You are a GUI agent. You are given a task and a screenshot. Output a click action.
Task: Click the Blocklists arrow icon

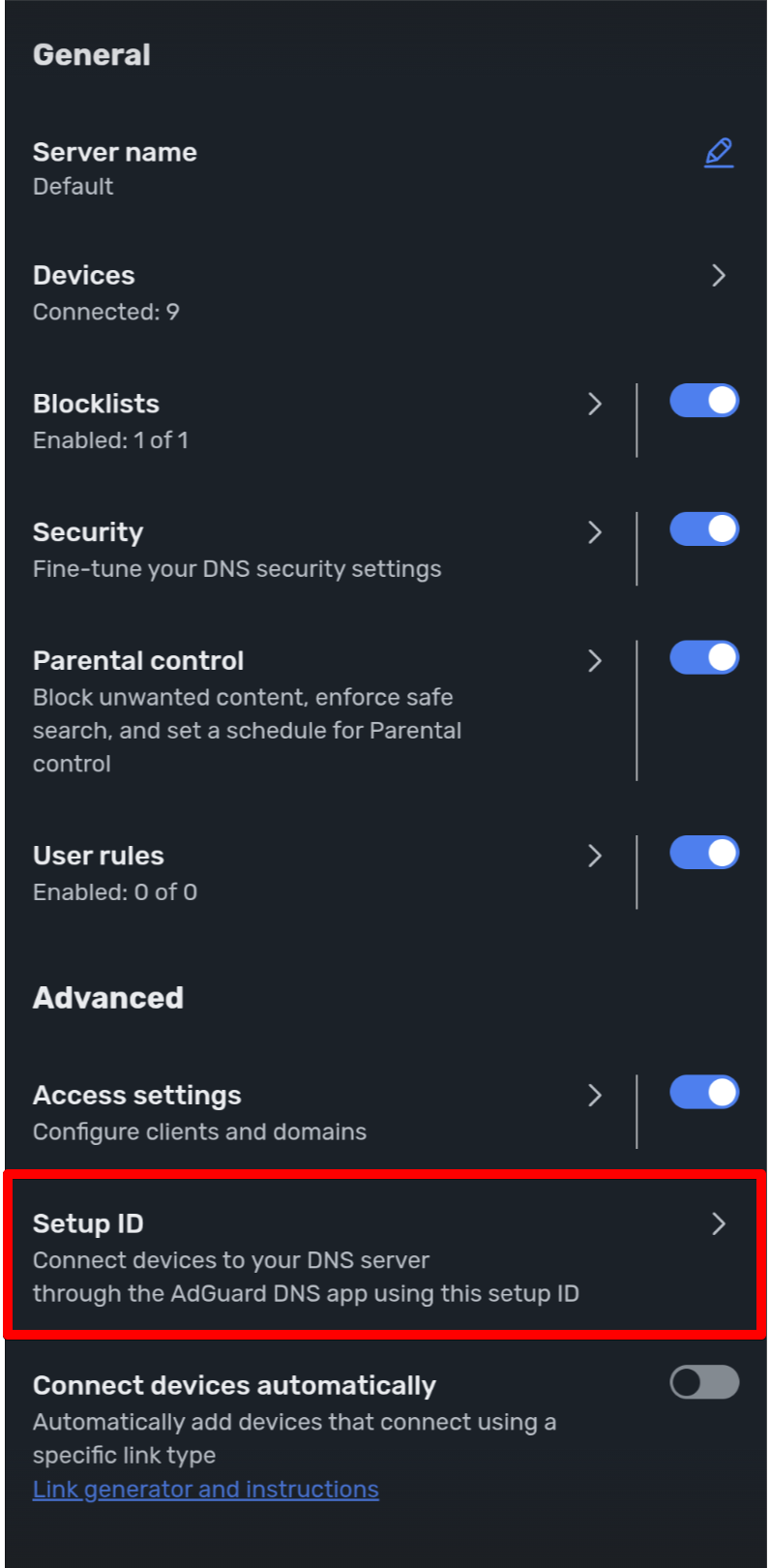tap(595, 404)
